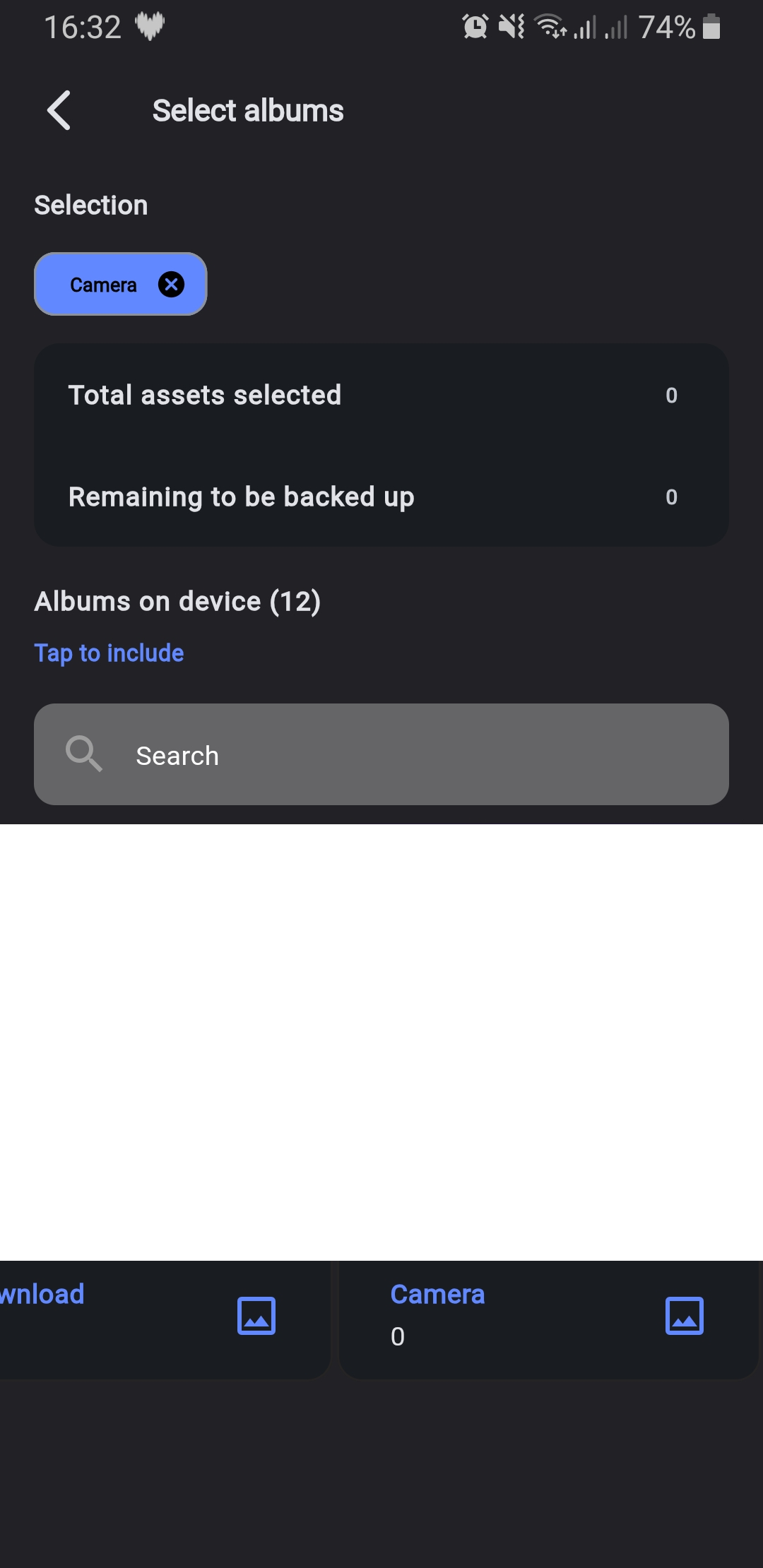763x1568 pixels.
Task: Tap the Search albums field
Action: point(381,754)
